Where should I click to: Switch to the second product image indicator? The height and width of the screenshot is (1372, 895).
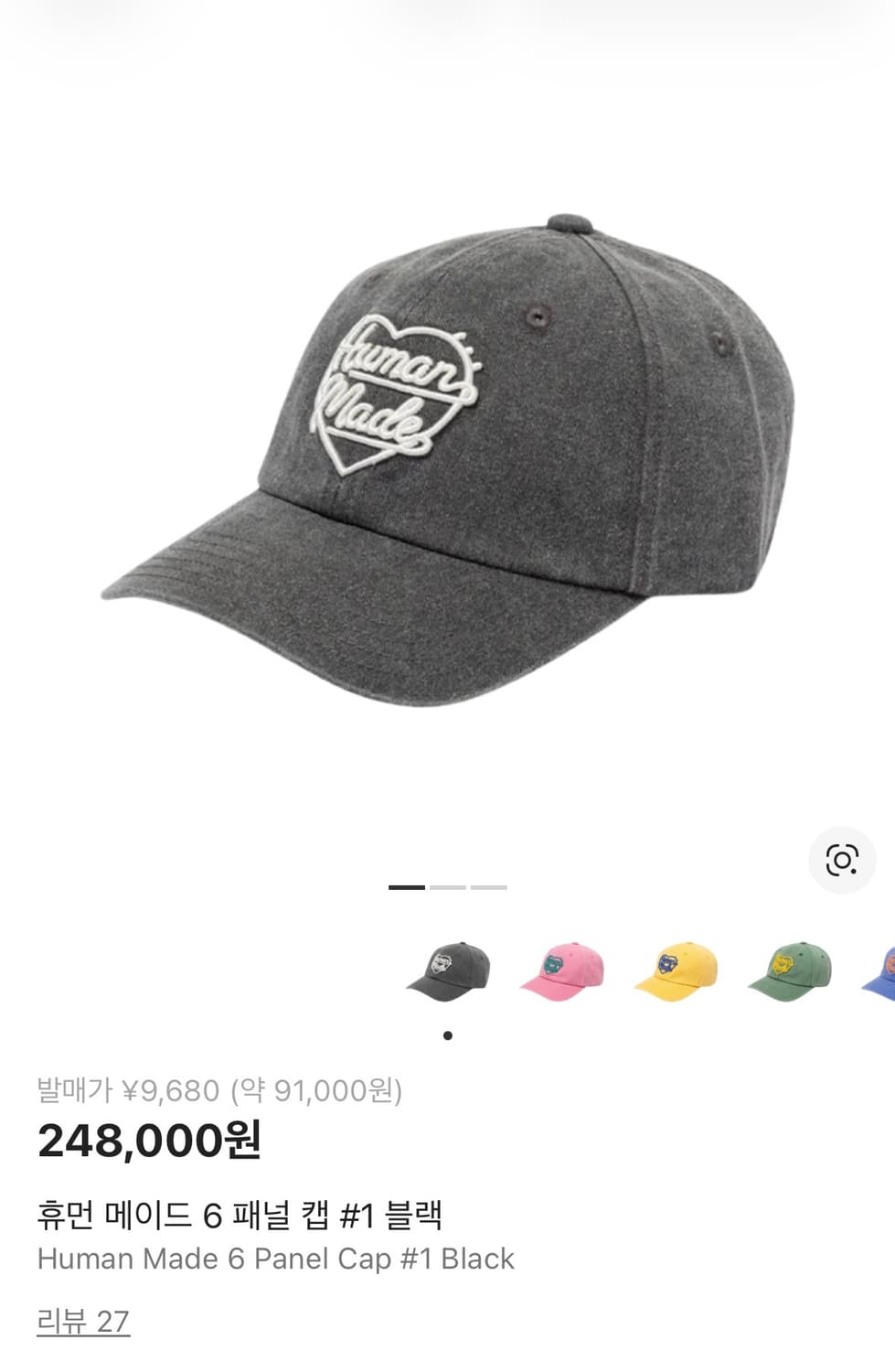[x=447, y=887]
